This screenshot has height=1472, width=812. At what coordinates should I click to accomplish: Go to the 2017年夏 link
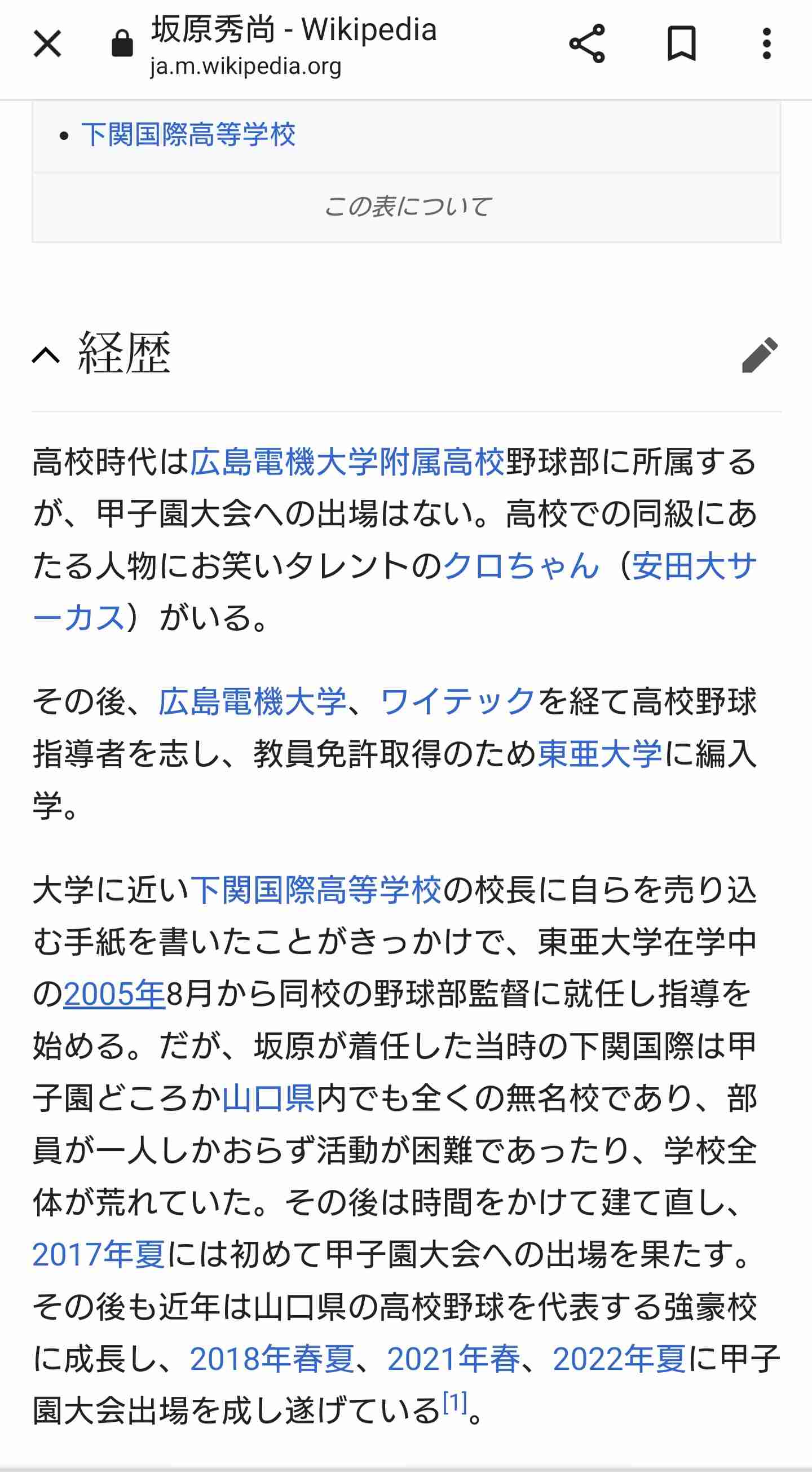pos(99,1254)
